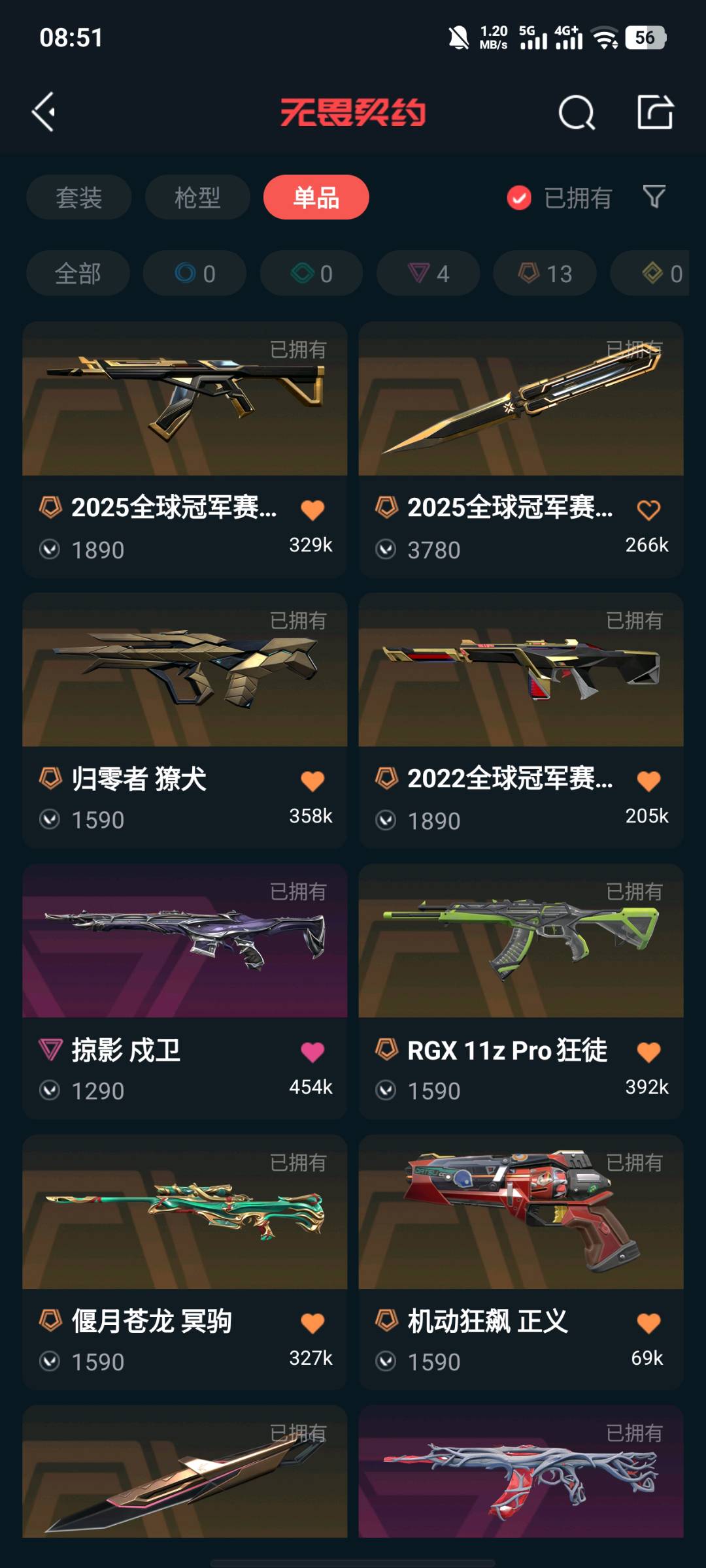Go back using the top-left arrow

click(44, 112)
